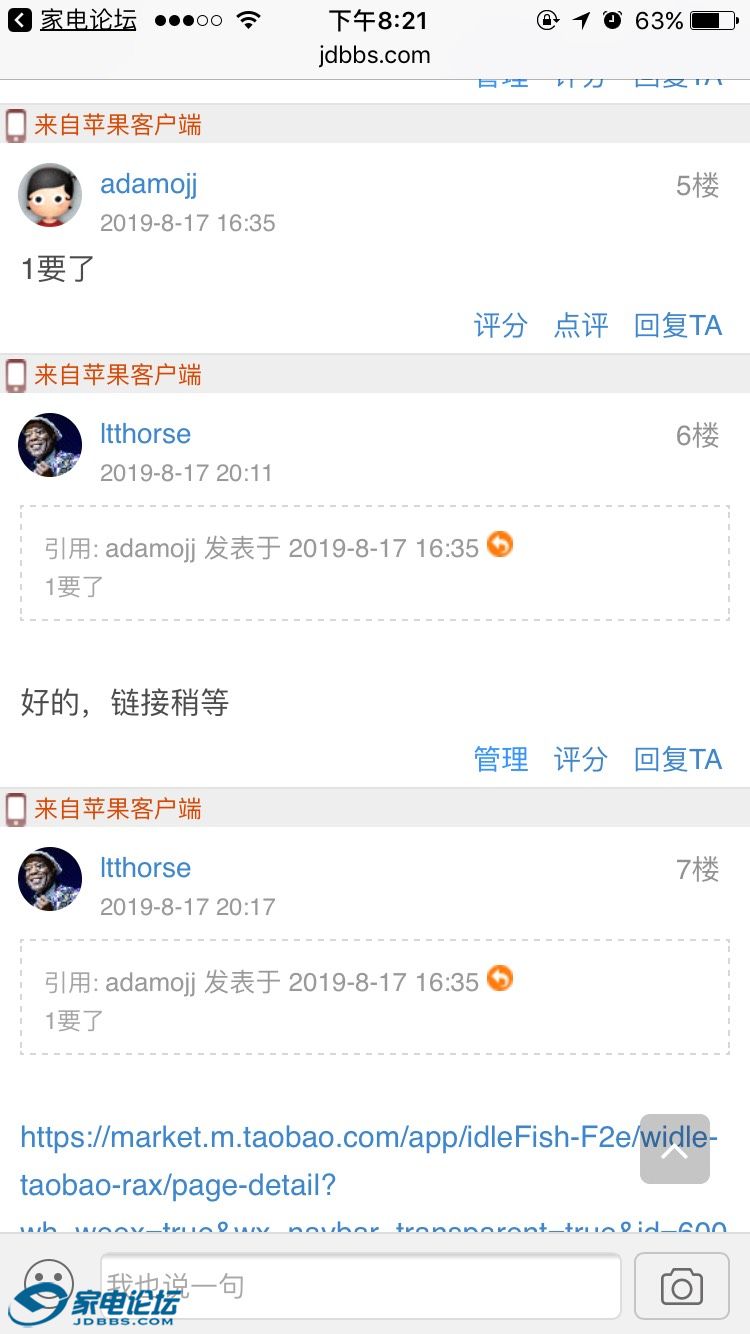The height and width of the screenshot is (1334, 750).
Task: Jump to quoted post icon in 6楼
Action: pyautogui.click(x=500, y=544)
